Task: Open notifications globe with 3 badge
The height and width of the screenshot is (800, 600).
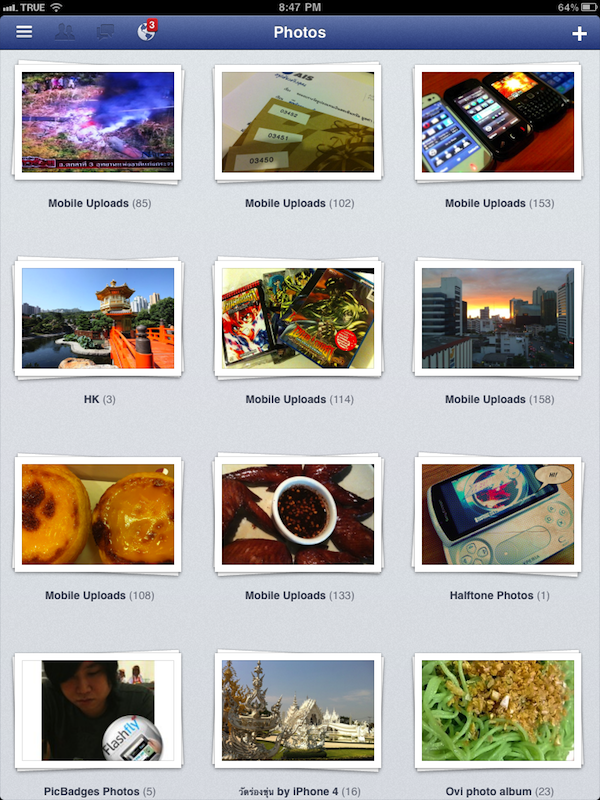Action: click(146, 31)
